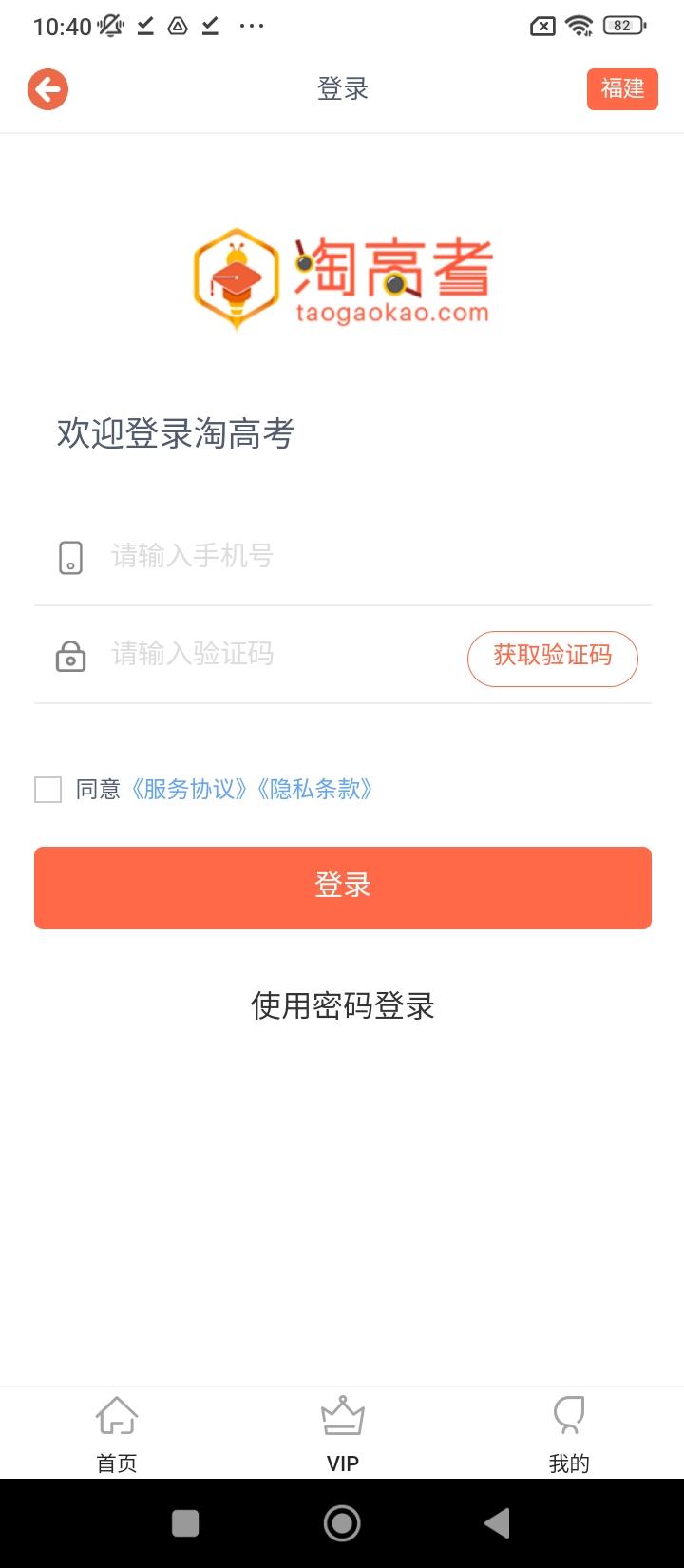Click the 请输入手机号 phone number field
Image resolution: width=684 pixels, height=1568 pixels.
[x=237, y=556]
